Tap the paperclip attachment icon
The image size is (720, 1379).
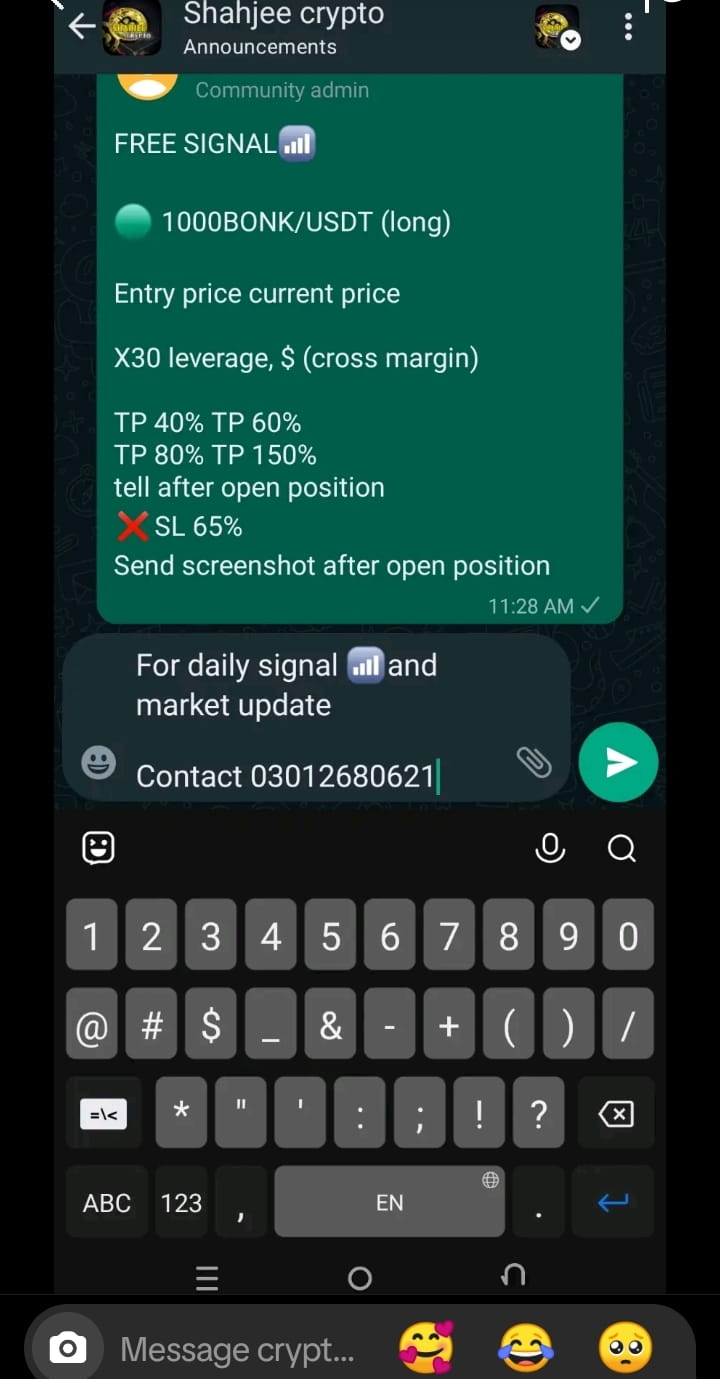pyautogui.click(x=535, y=762)
